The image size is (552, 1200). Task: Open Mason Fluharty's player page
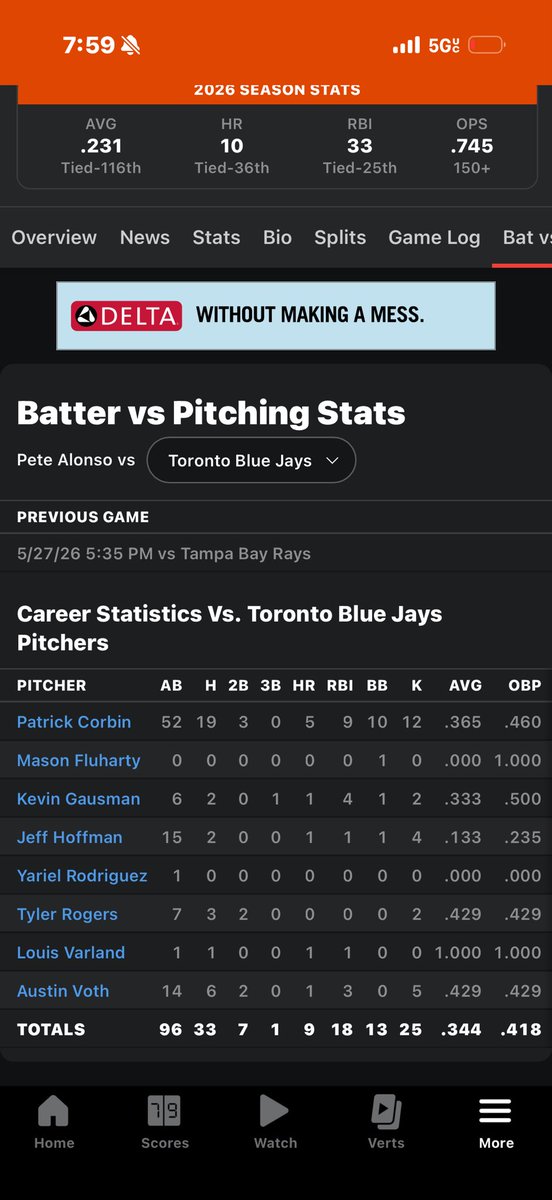pyautogui.click(x=79, y=761)
